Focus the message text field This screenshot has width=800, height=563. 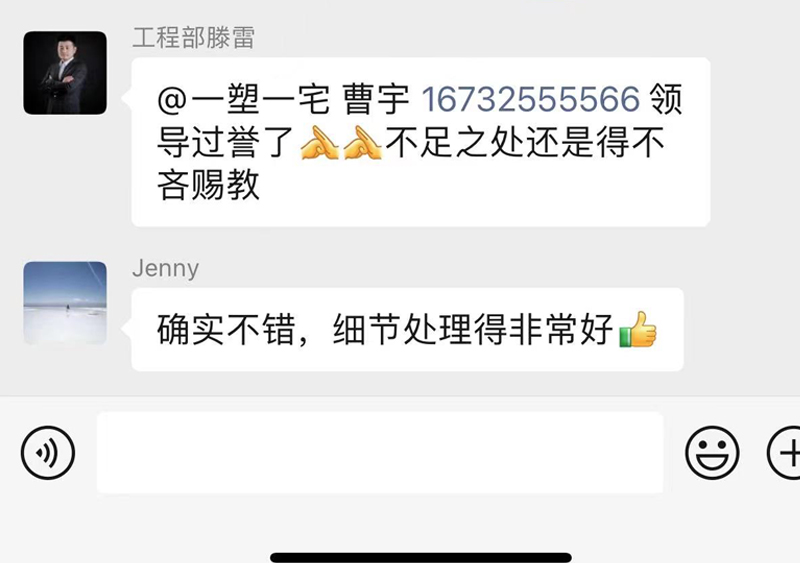380,453
